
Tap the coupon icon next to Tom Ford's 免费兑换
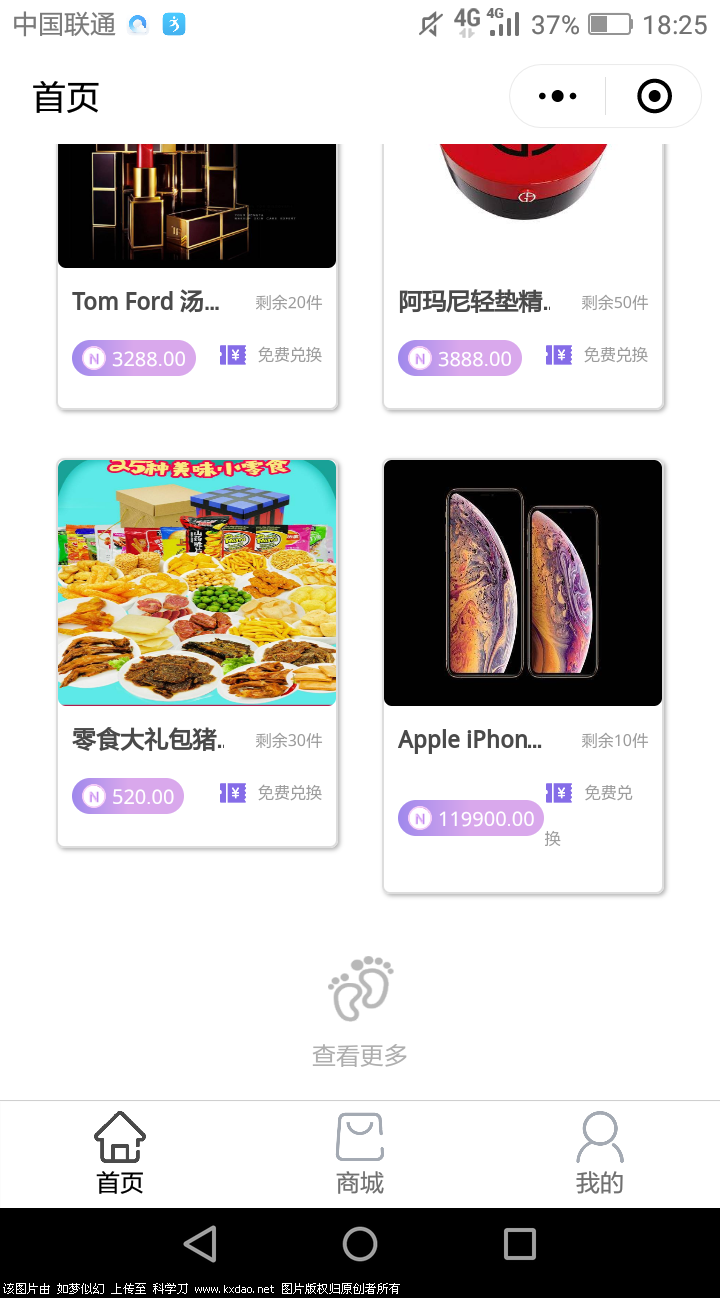[x=233, y=355]
